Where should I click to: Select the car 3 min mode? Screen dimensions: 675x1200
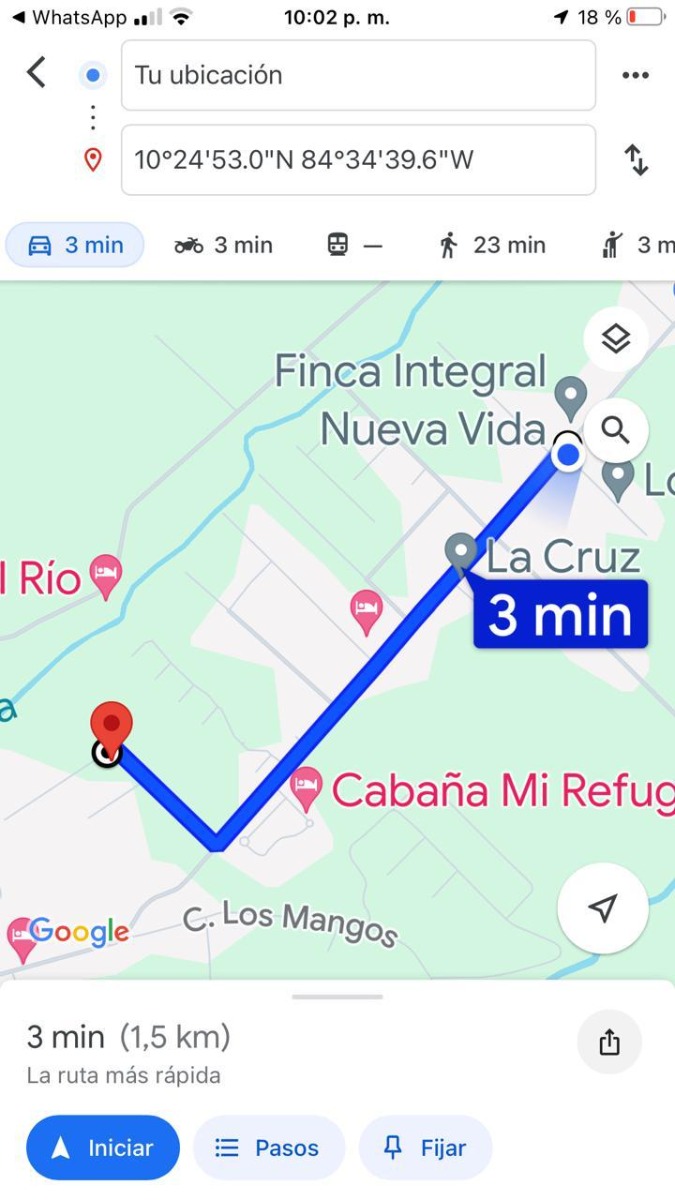[76, 245]
